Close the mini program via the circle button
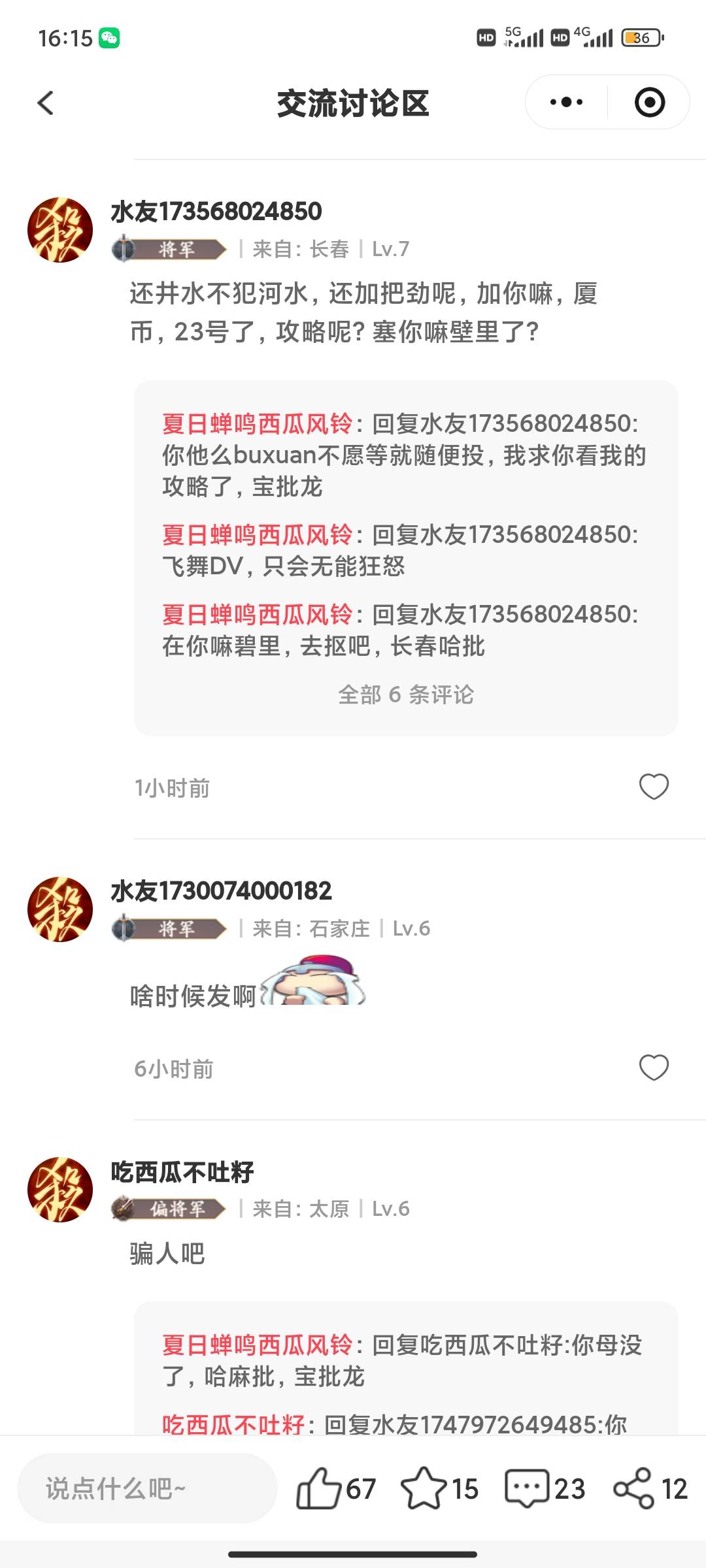706x1568 pixels. point(649,103)
